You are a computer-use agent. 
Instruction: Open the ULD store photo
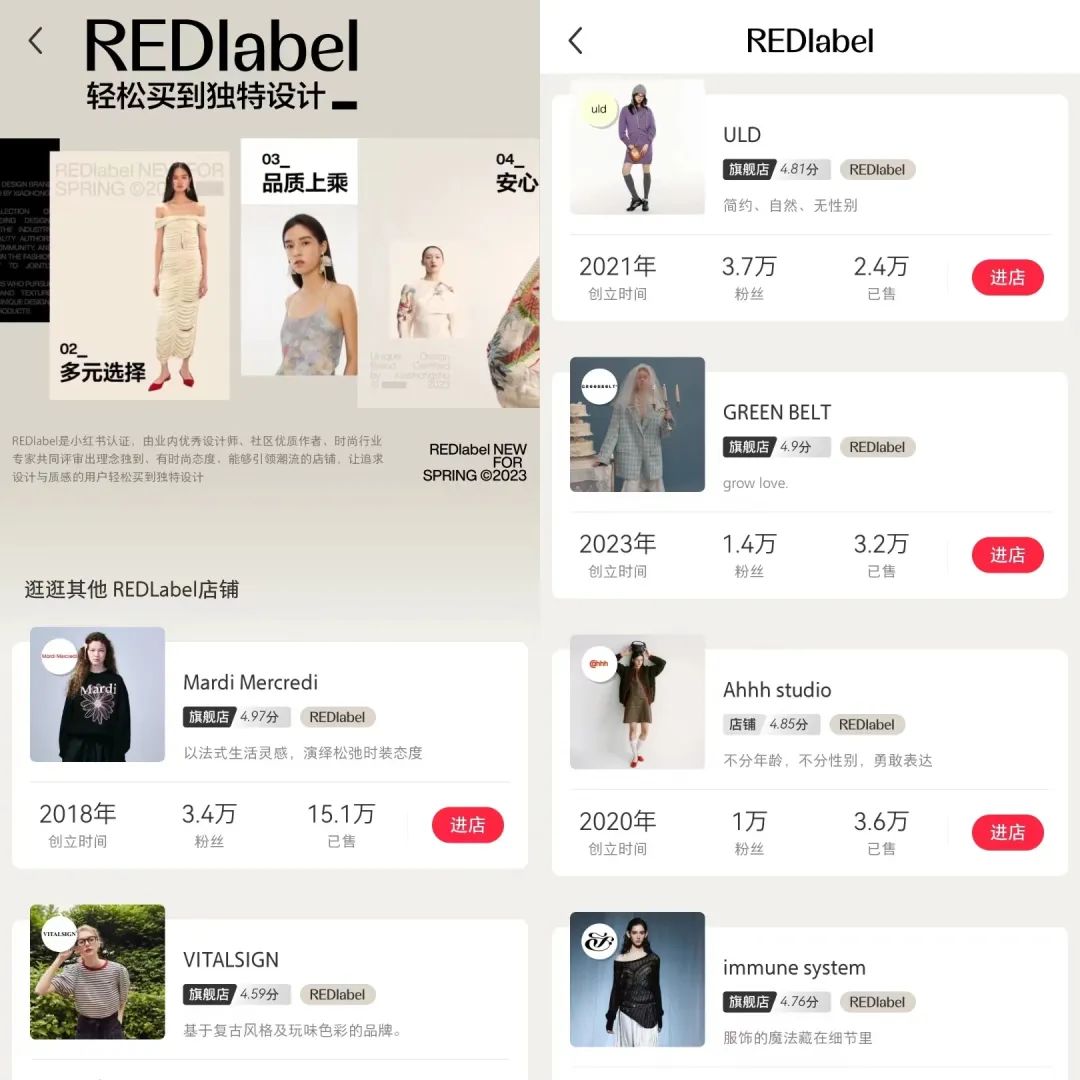click(637, 147)
